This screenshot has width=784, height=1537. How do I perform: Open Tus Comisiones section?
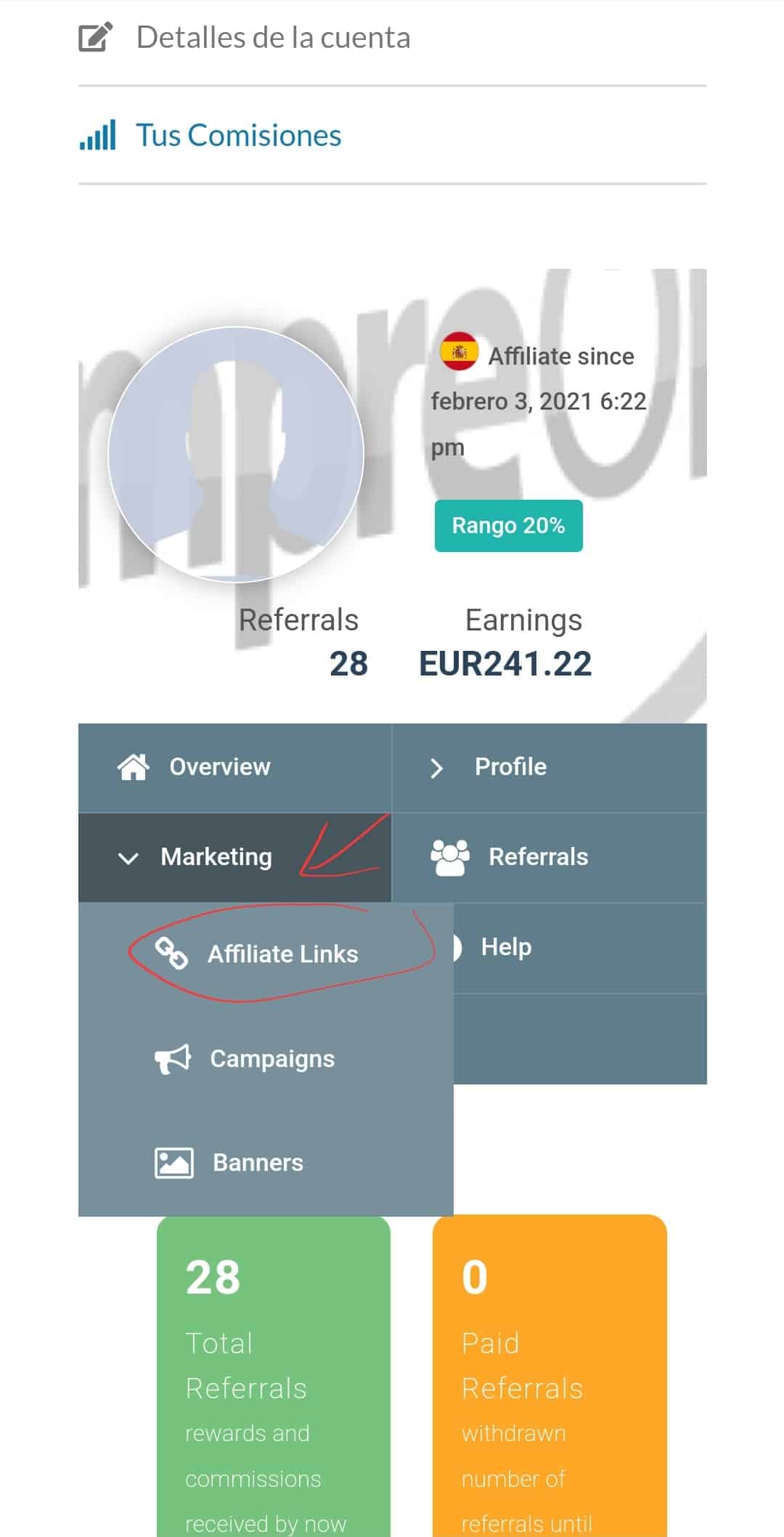[x=238, y=136]
